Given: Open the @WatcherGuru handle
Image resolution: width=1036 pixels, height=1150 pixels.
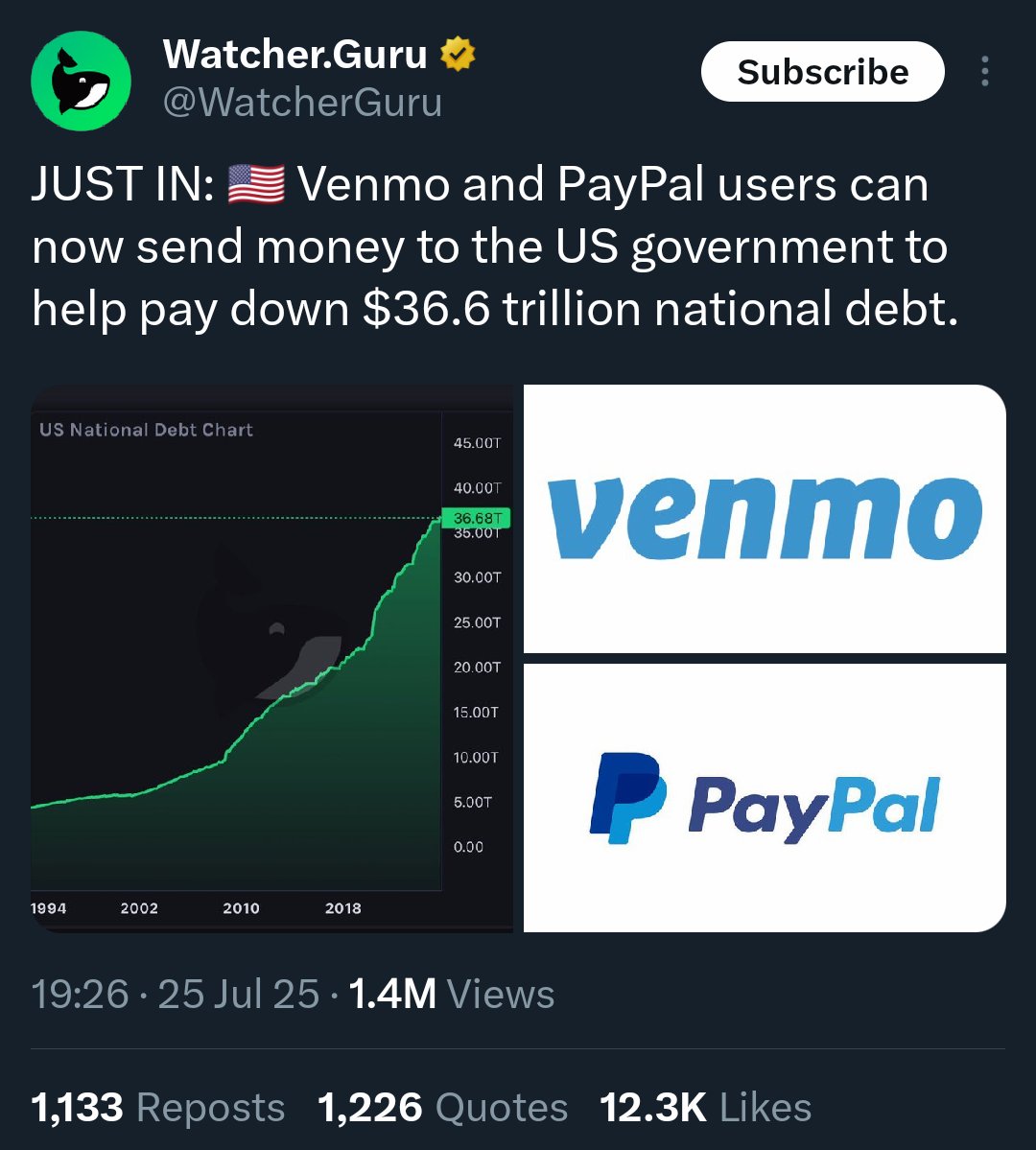Looking at the screenshot, I should [x=303, y=102].
